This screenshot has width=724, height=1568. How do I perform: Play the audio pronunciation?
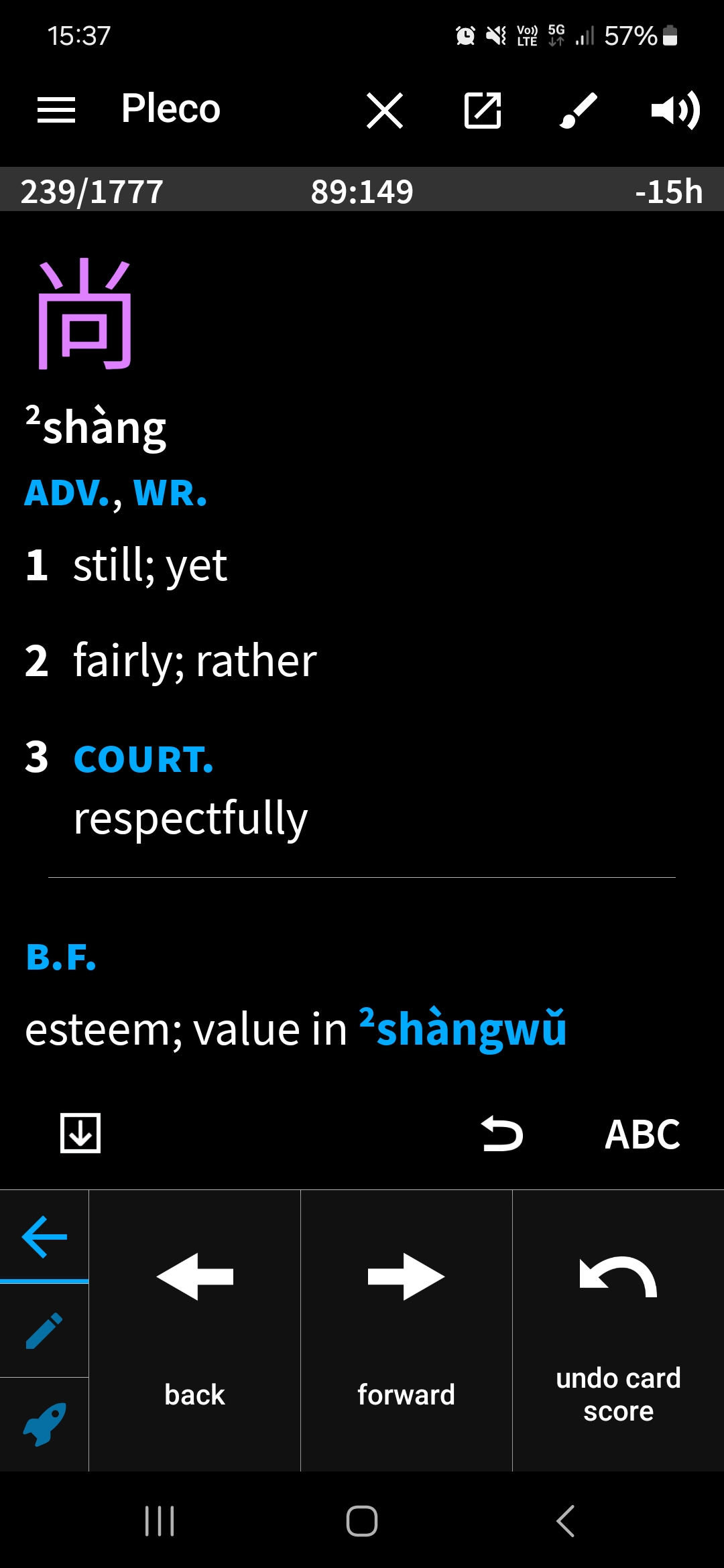click(x=674, y=110)
